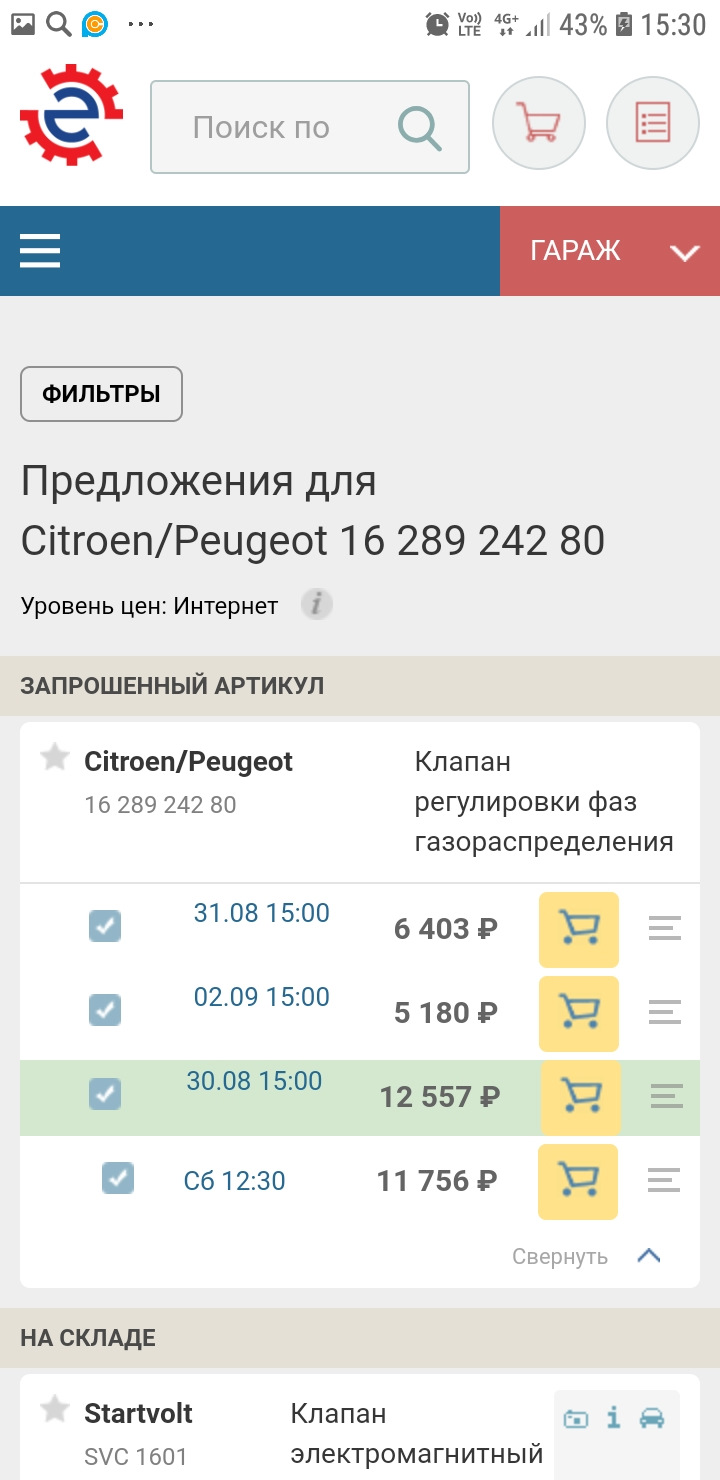
Task: Open the info icon for Startvolt SVC 1601
Action: tap(614, 1418)
